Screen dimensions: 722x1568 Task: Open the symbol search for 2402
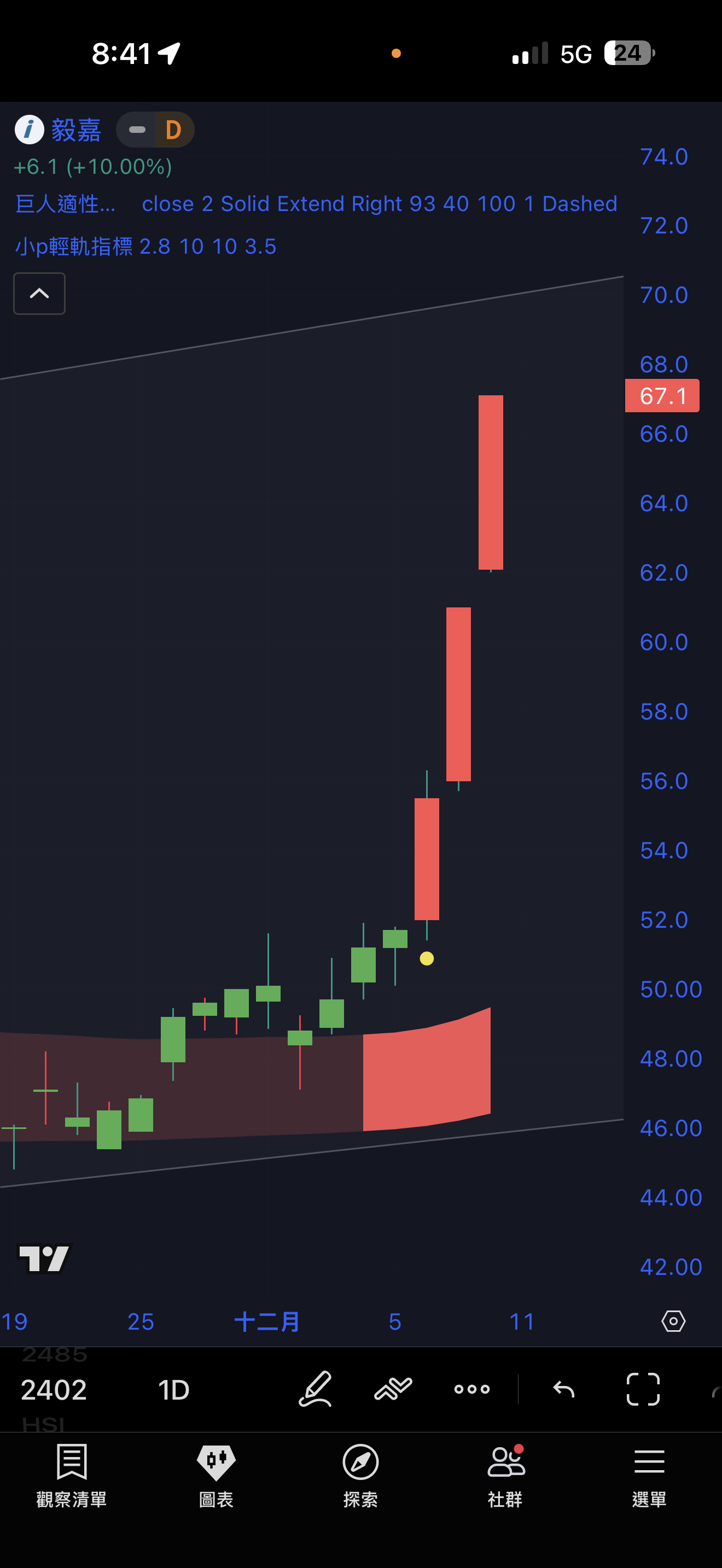coord(54,1390)
